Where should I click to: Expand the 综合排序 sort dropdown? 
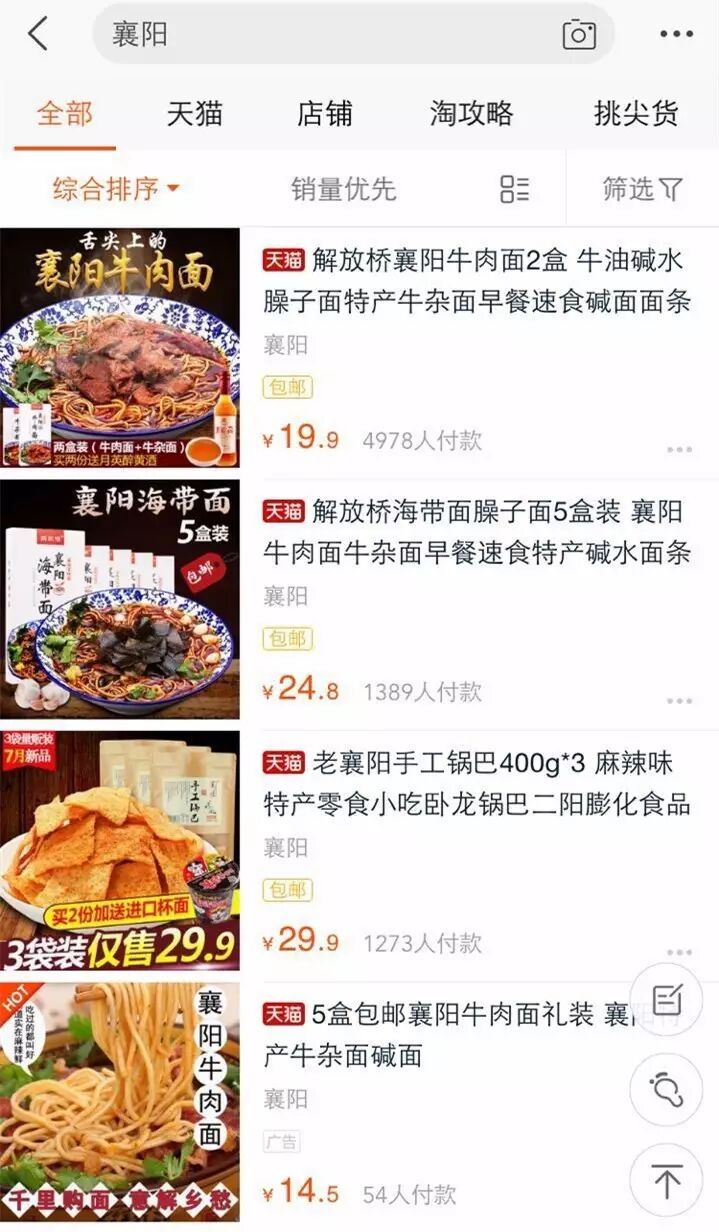116,188
